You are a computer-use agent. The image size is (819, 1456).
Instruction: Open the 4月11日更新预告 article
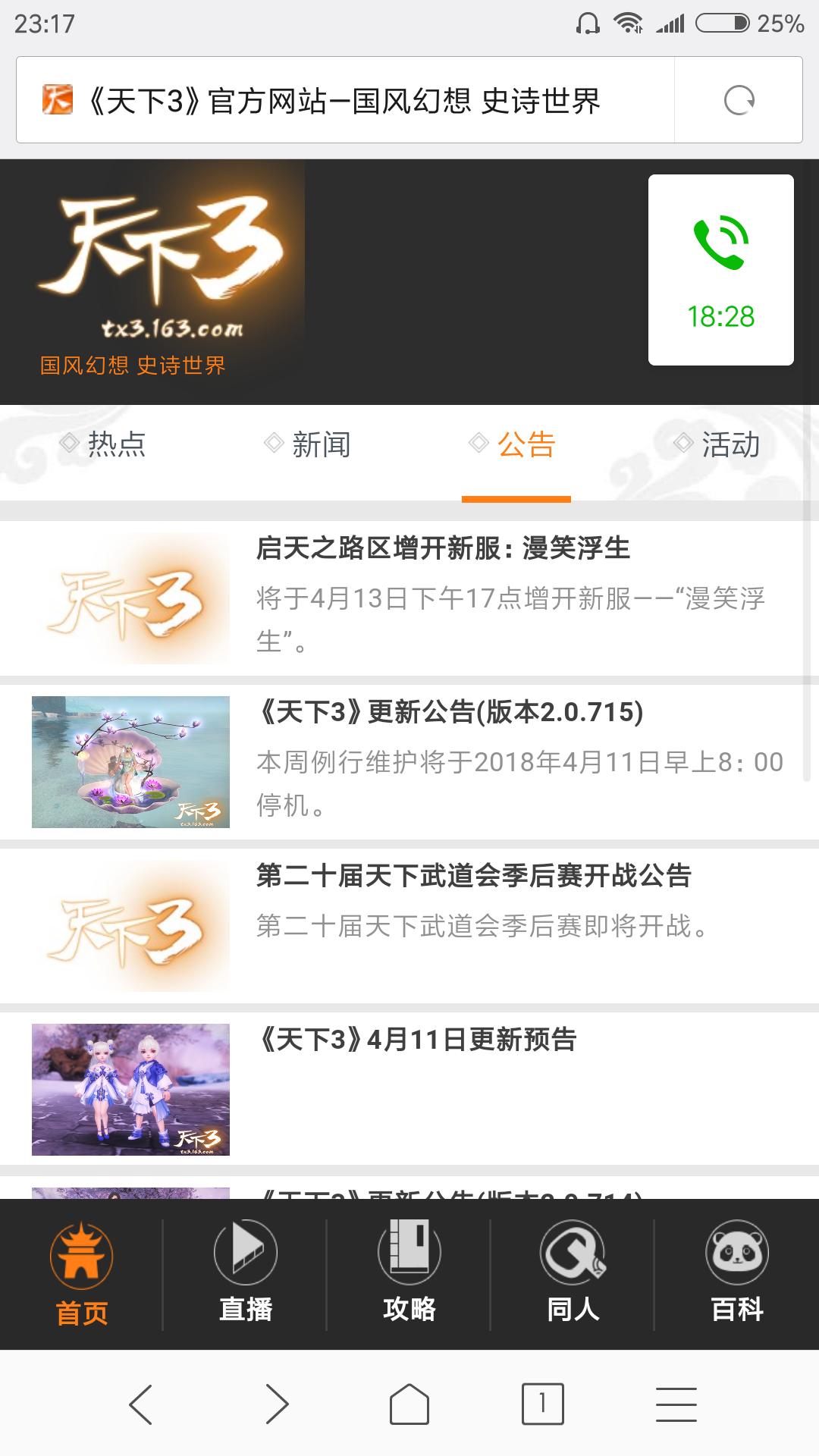pos(417,1040)
